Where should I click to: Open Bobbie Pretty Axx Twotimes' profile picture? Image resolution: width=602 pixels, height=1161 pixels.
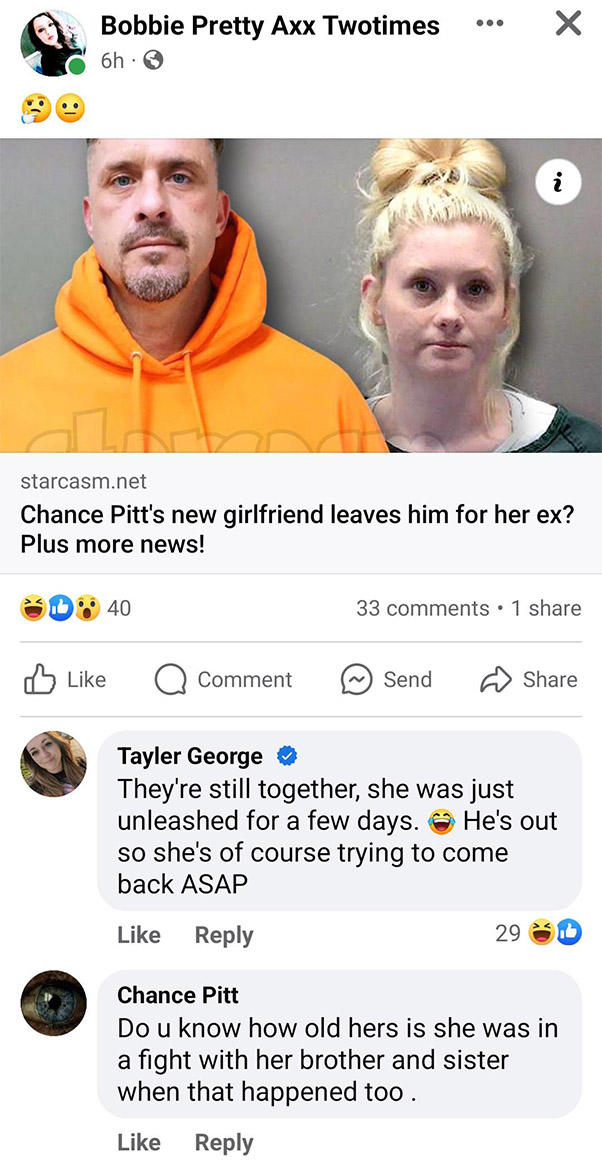52,43
